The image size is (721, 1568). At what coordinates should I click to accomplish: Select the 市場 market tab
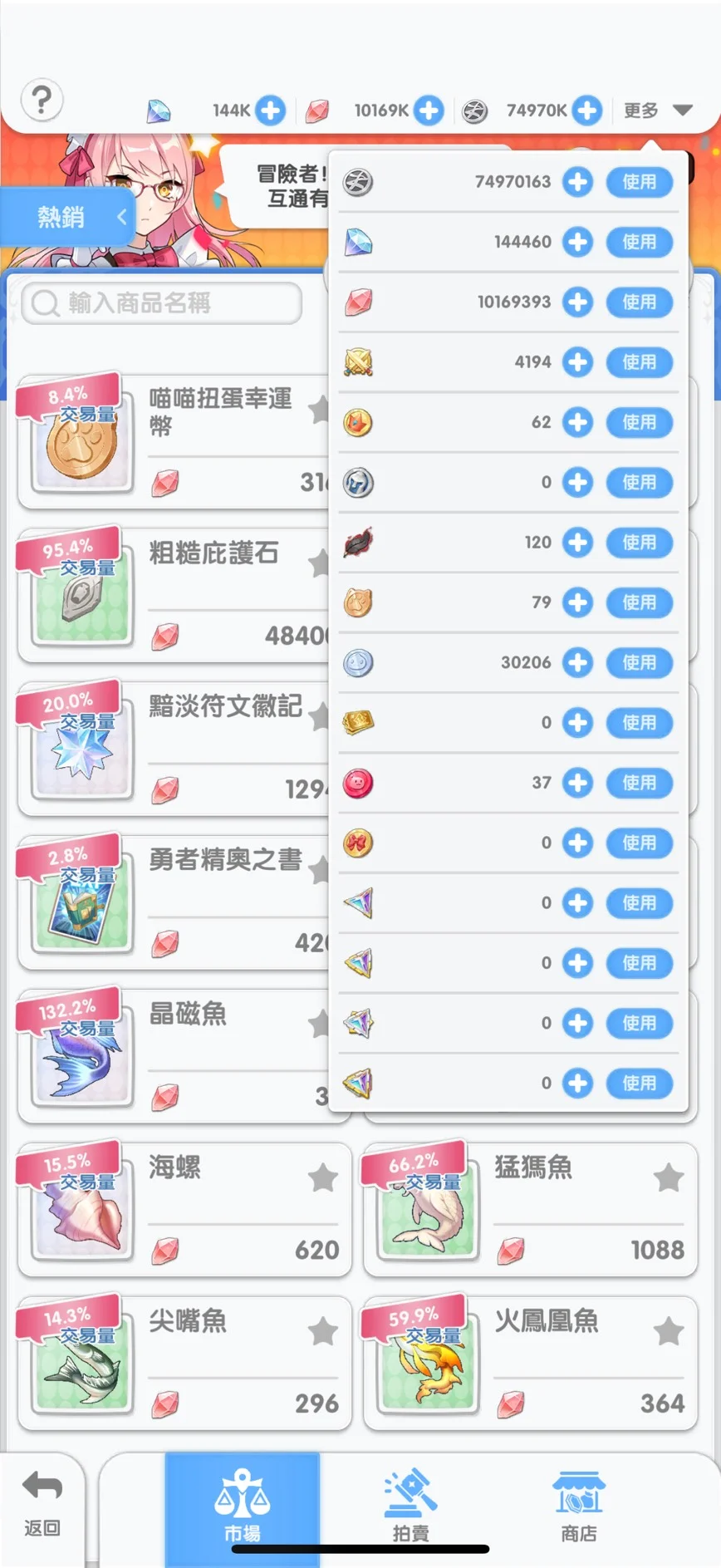[242, 1508]
